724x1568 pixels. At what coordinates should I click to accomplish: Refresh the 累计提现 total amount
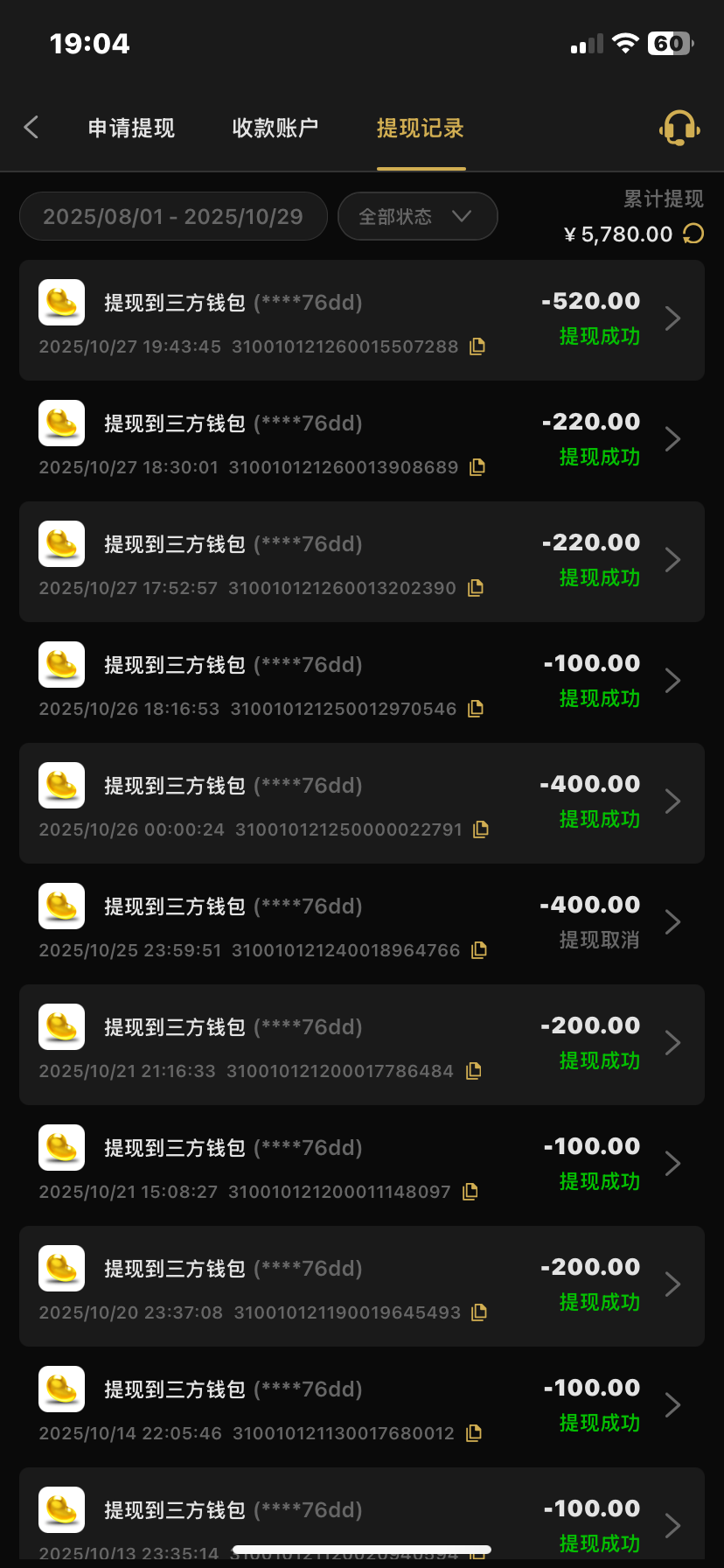click(693, 234)
